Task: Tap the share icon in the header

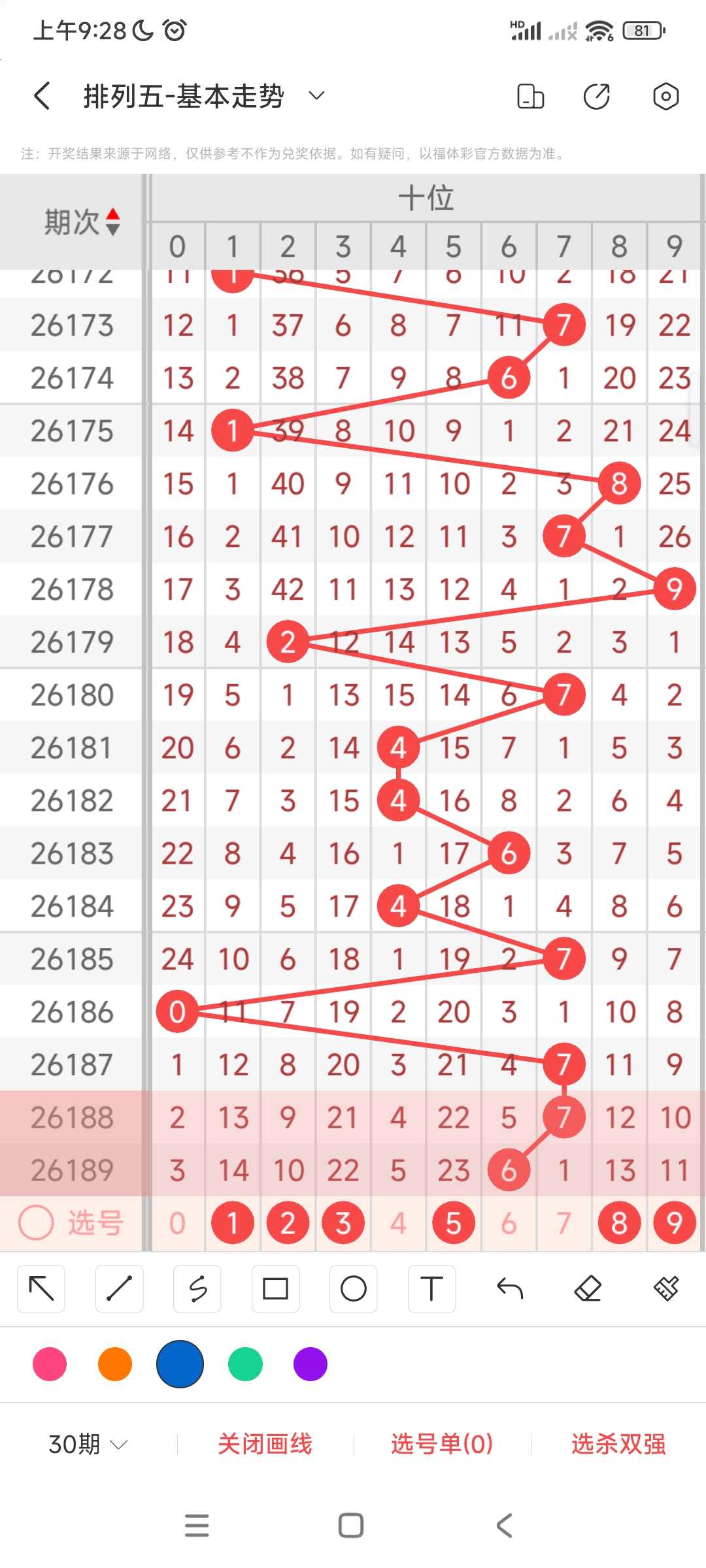Action: (x=596, y=96)
